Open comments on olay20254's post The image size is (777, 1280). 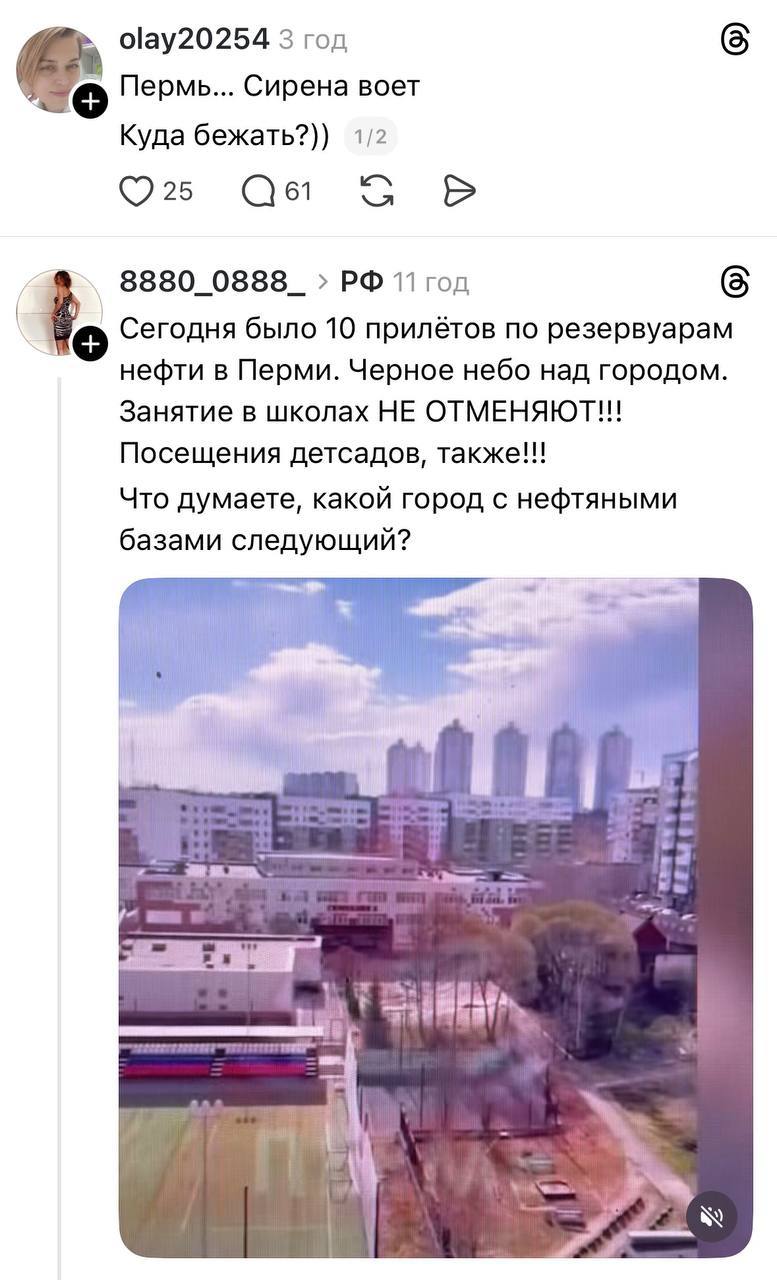[258, 191]
